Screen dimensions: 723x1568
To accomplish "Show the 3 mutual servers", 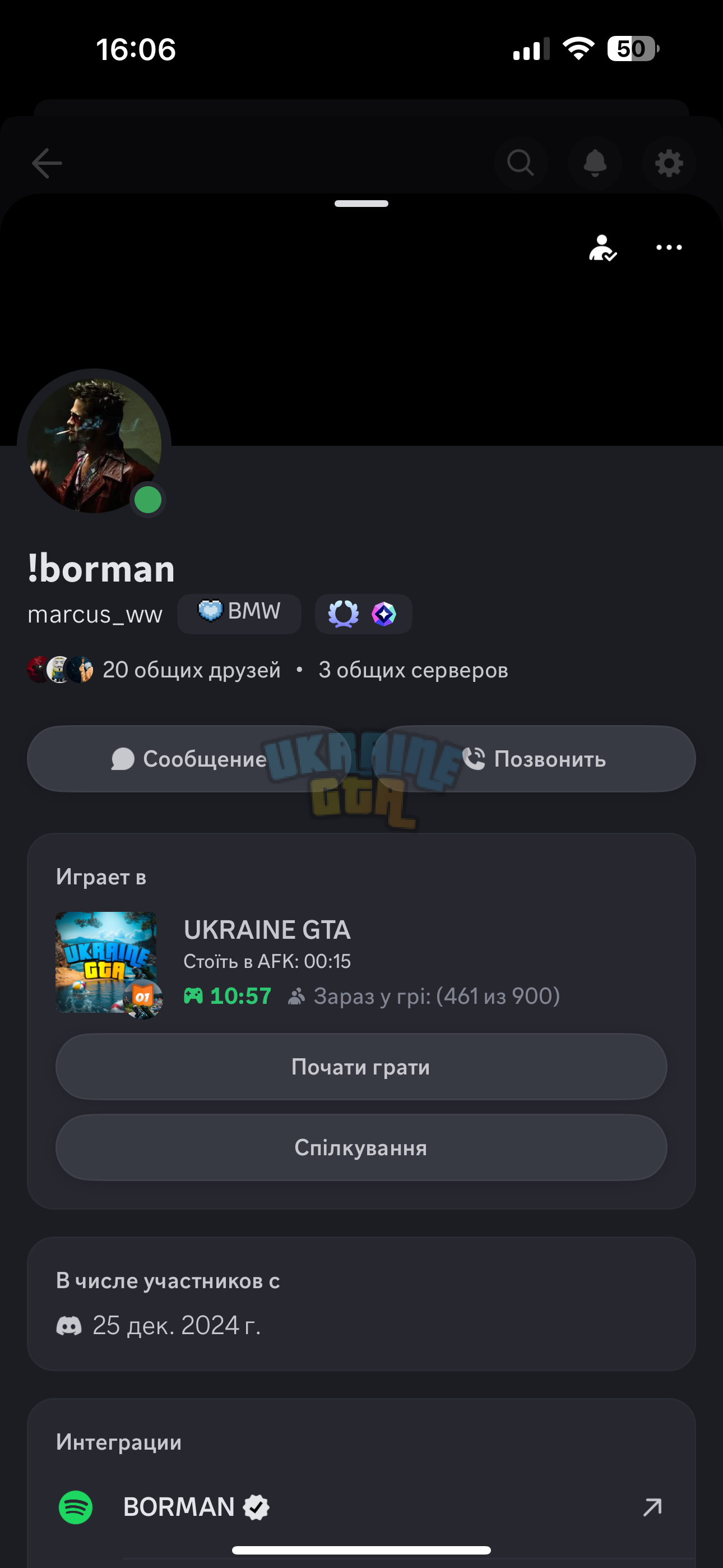I will point(413,670).
